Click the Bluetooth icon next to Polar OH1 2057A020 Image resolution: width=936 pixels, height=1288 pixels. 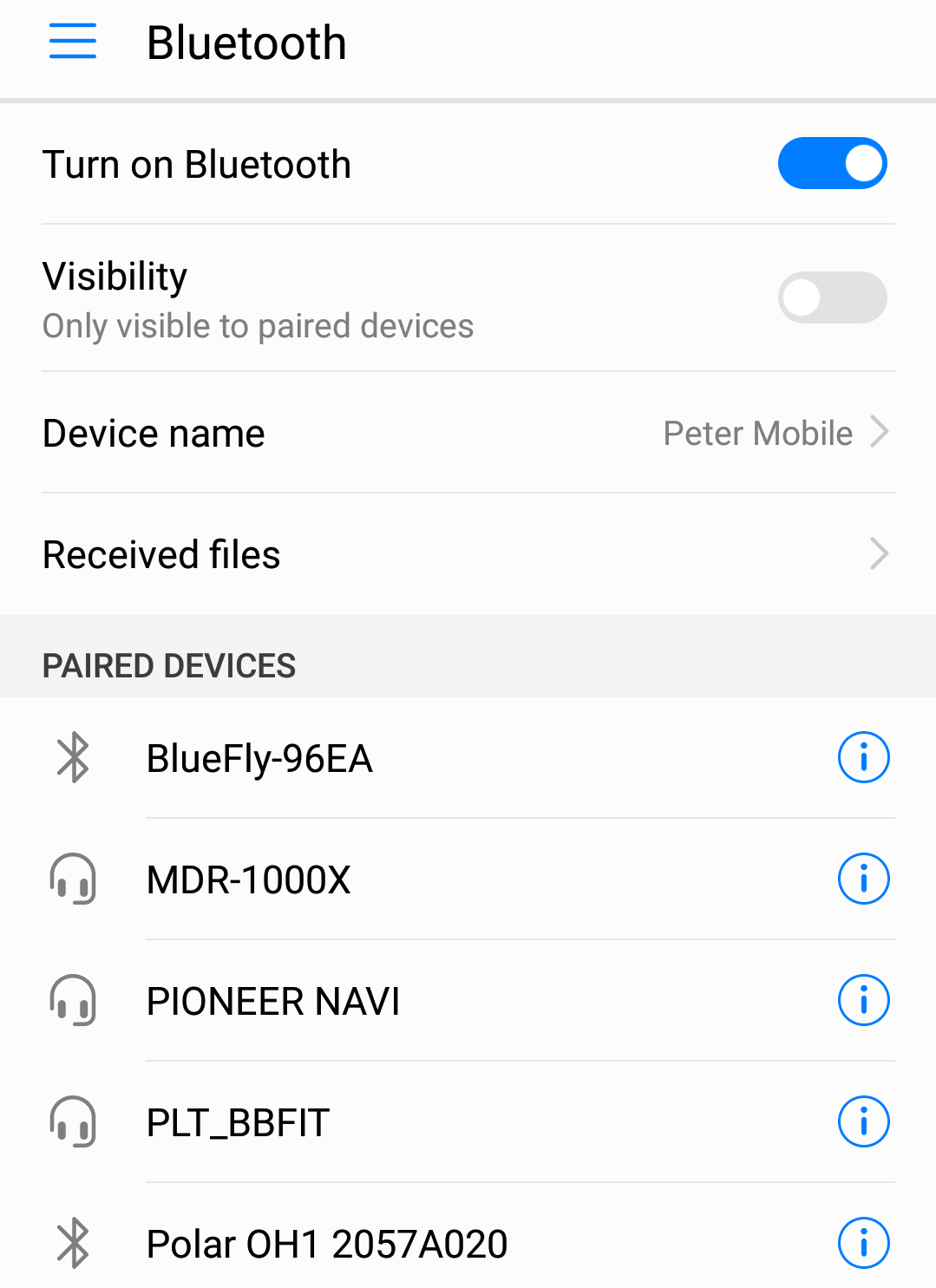73,1242
